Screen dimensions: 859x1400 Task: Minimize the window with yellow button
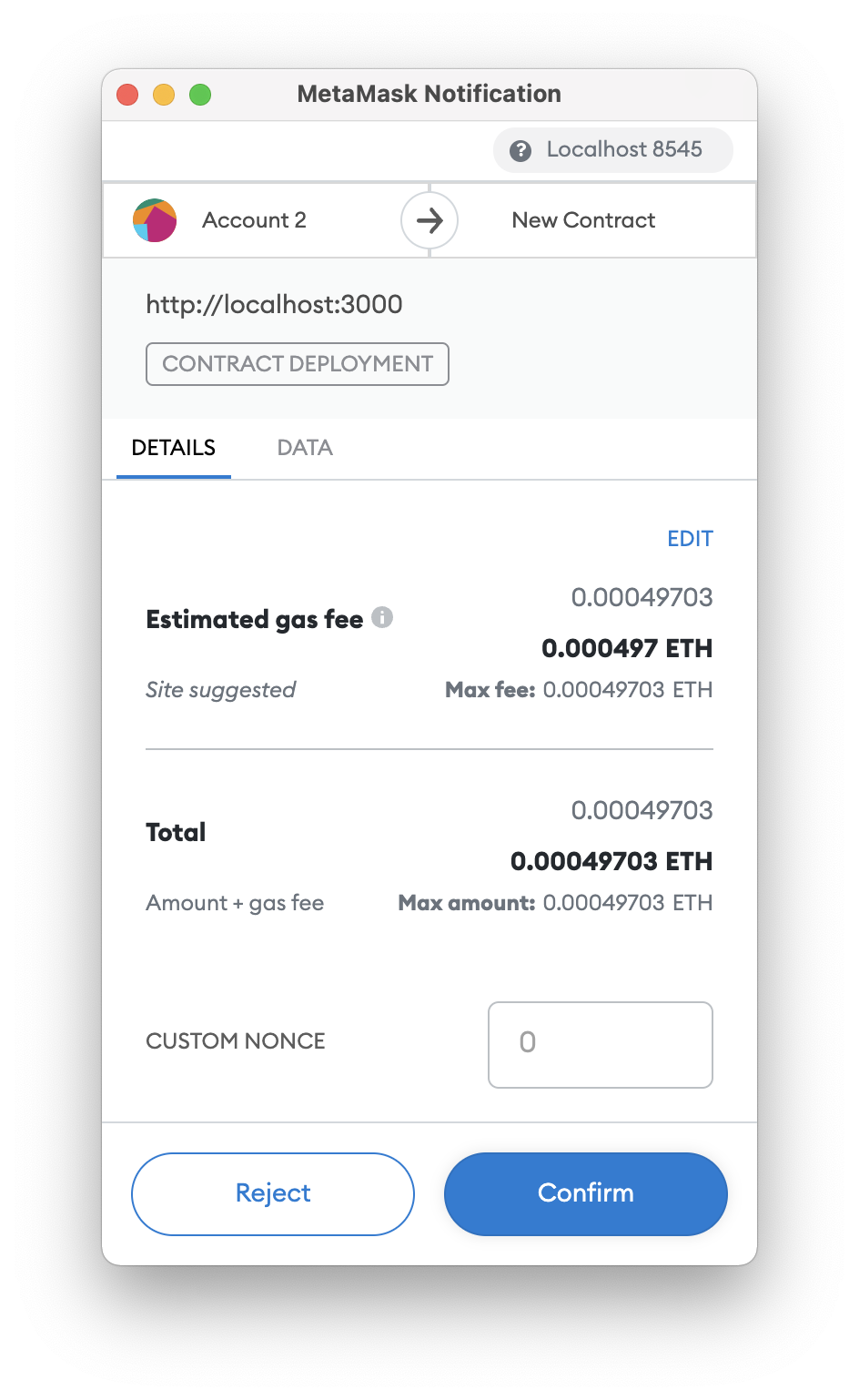164,95
